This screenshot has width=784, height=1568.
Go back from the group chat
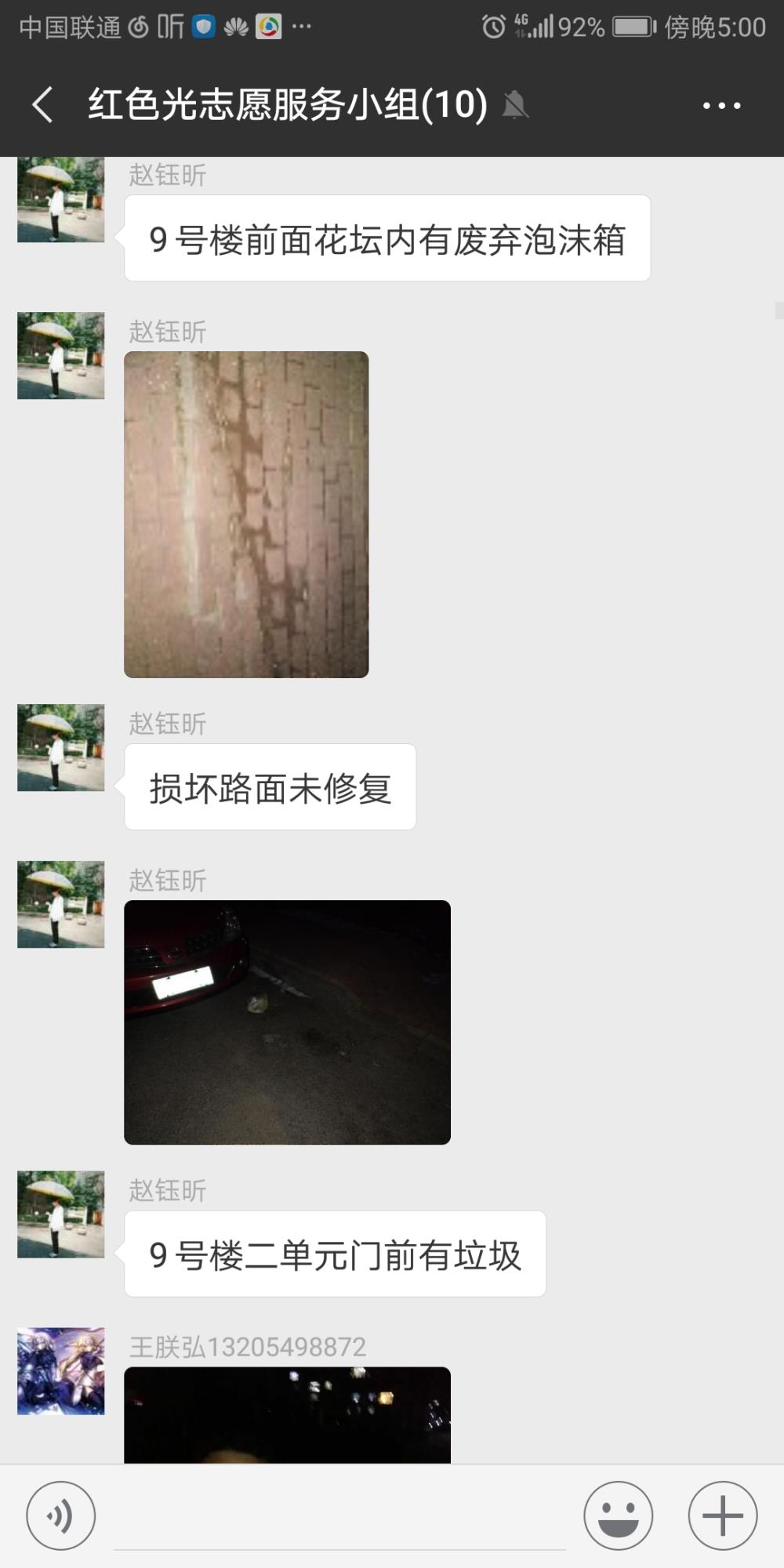click(43, 104)
